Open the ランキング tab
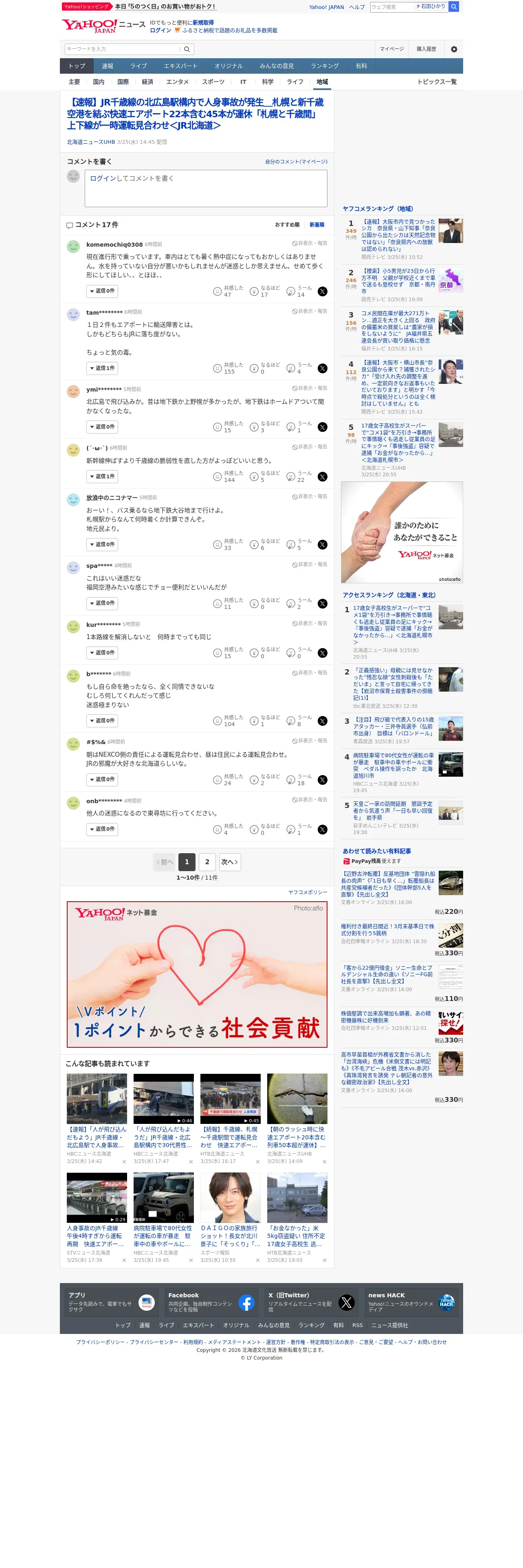This screenshot has width=523, height=1568. click(325, 66)
